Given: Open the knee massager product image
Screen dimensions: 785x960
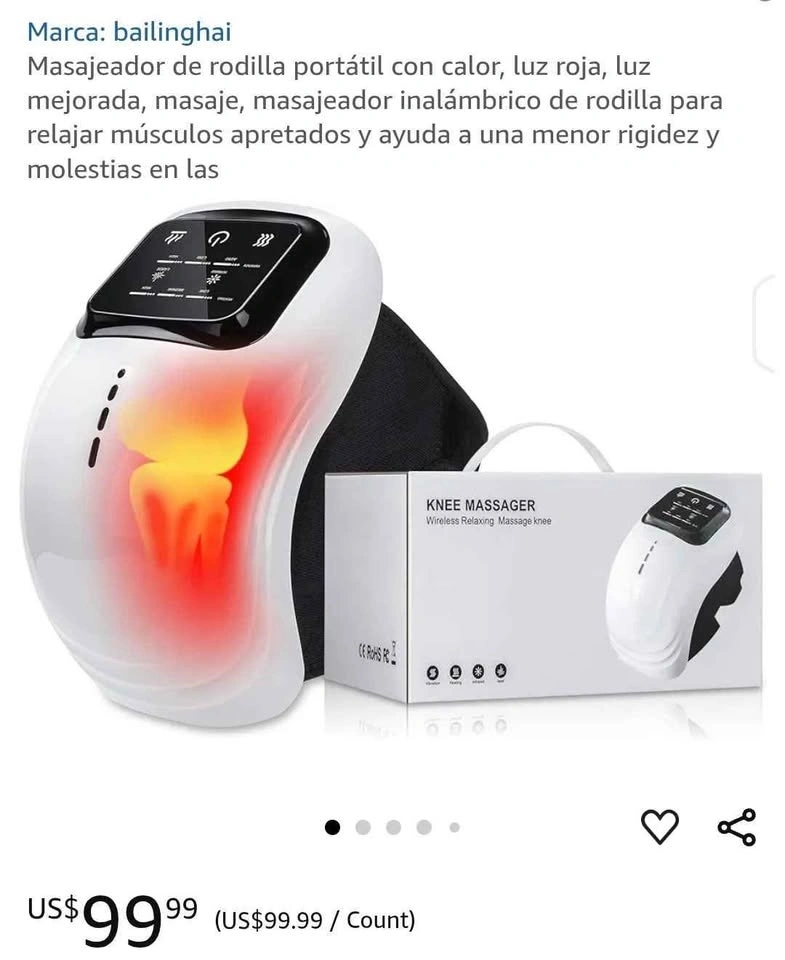Looking at the screenshot, I should 390,470.
